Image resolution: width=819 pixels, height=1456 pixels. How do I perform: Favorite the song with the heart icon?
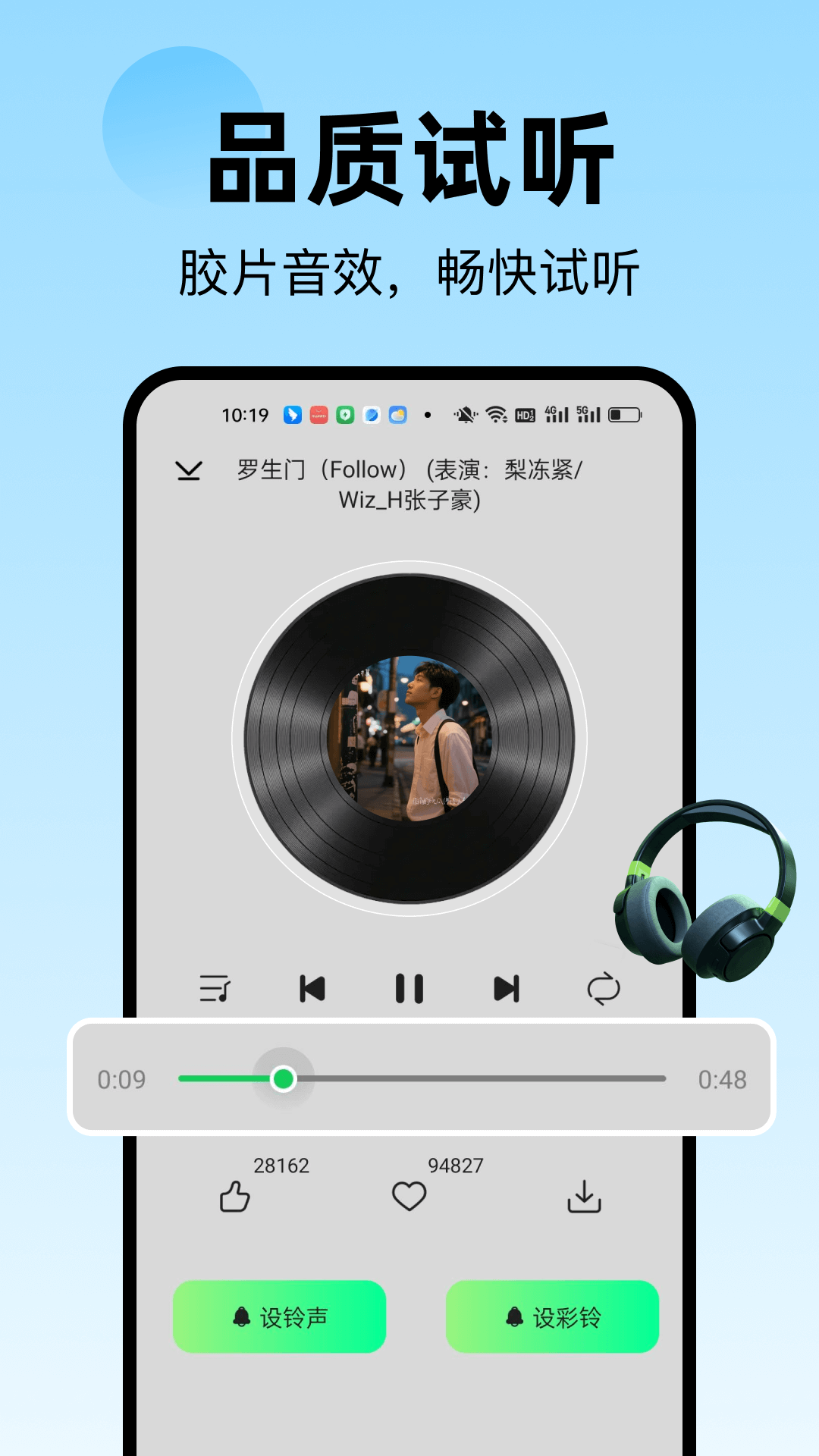pyautogui.click(x=409, y=1195)
